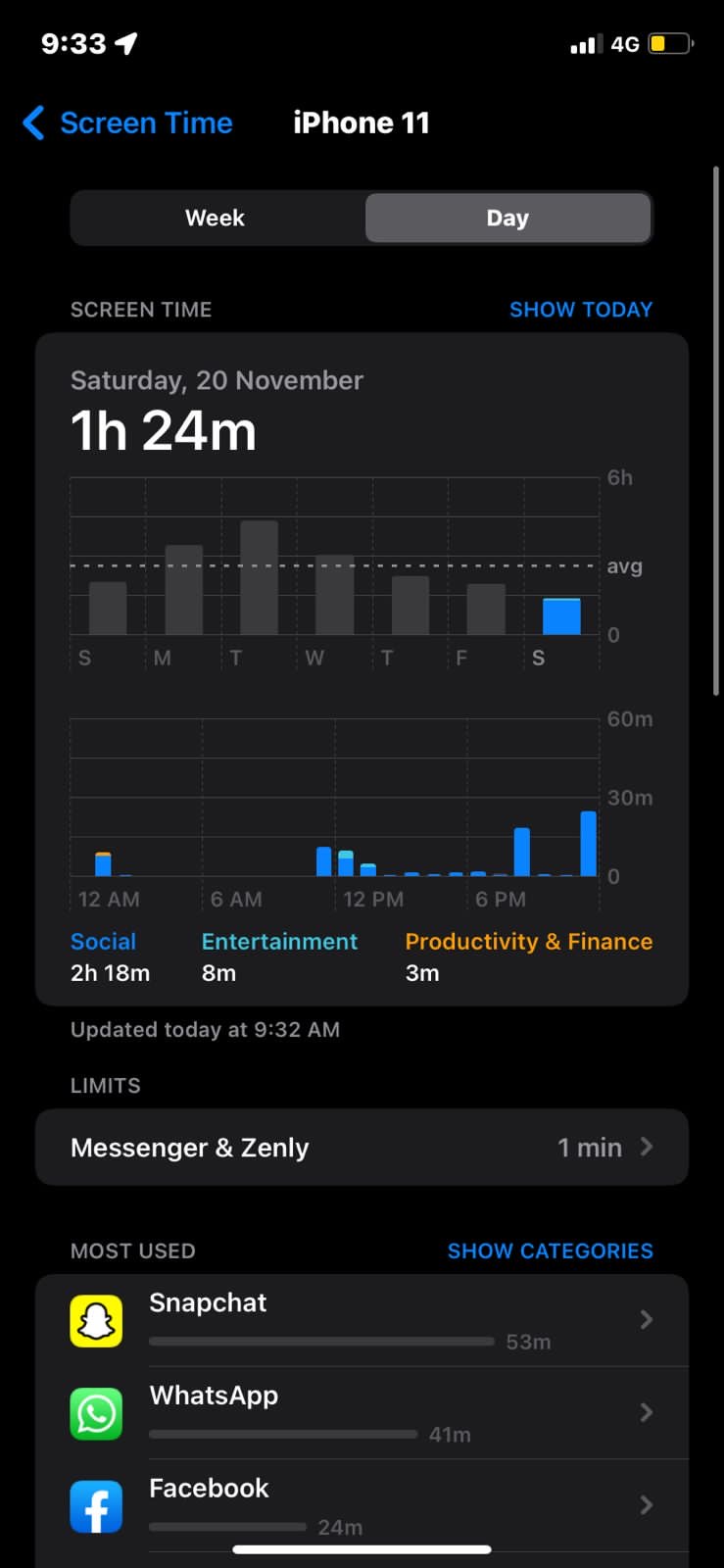Open Messenger & Zenly limit
This screenshot has height=1568, width=724.
[362, 1148]
